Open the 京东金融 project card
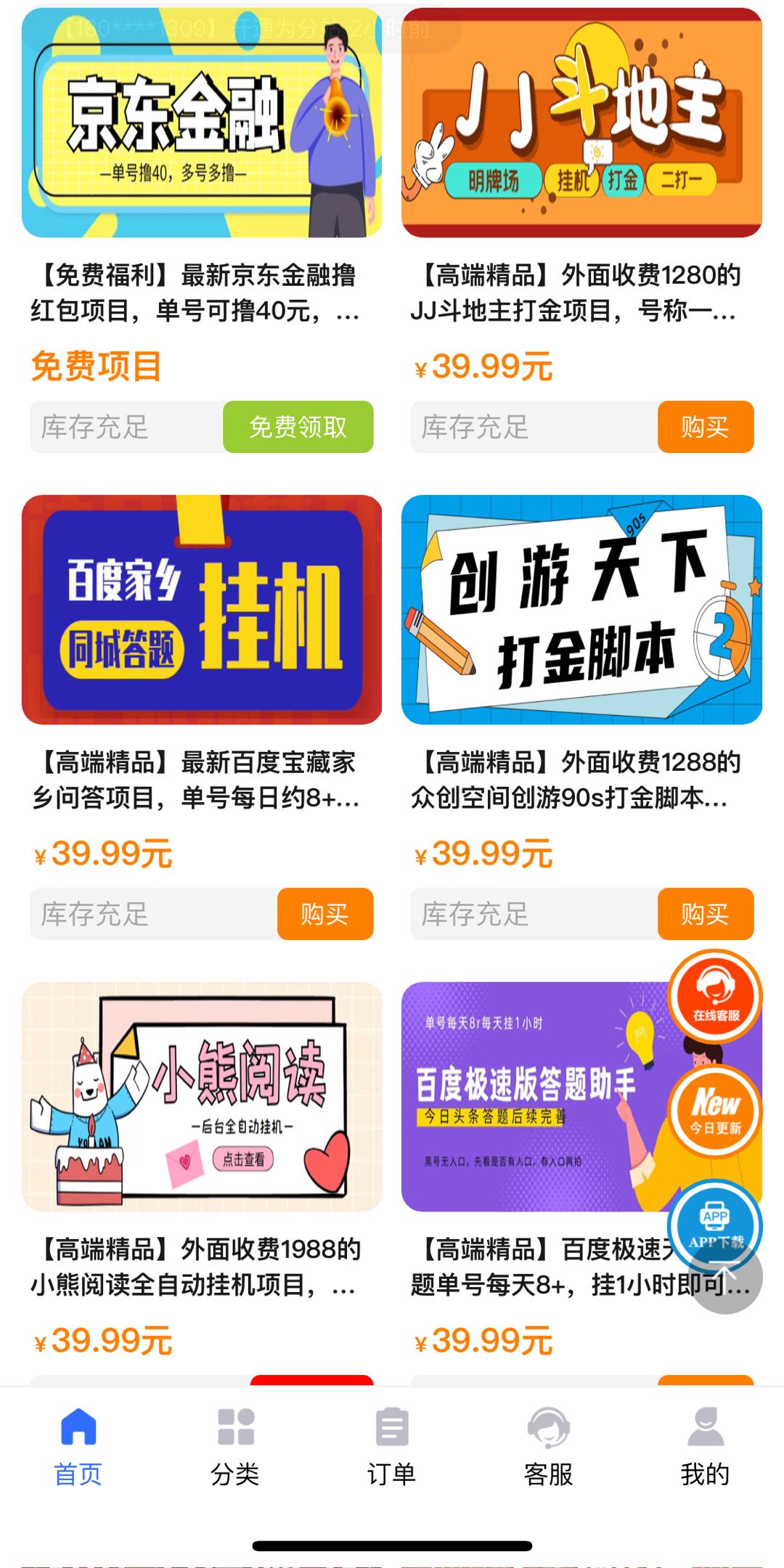This screenshot has height=1568, width=784. [x=202, y=123]
